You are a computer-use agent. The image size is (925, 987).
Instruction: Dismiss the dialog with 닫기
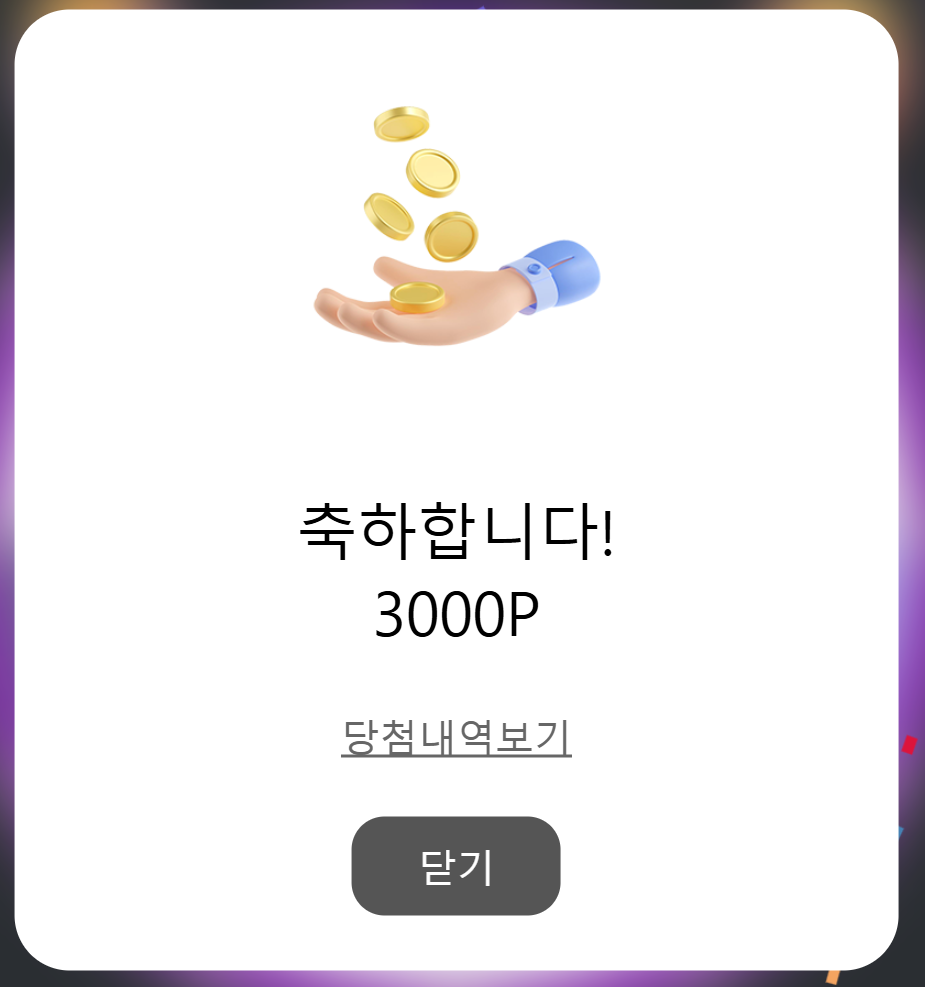(x=456, y=866)
